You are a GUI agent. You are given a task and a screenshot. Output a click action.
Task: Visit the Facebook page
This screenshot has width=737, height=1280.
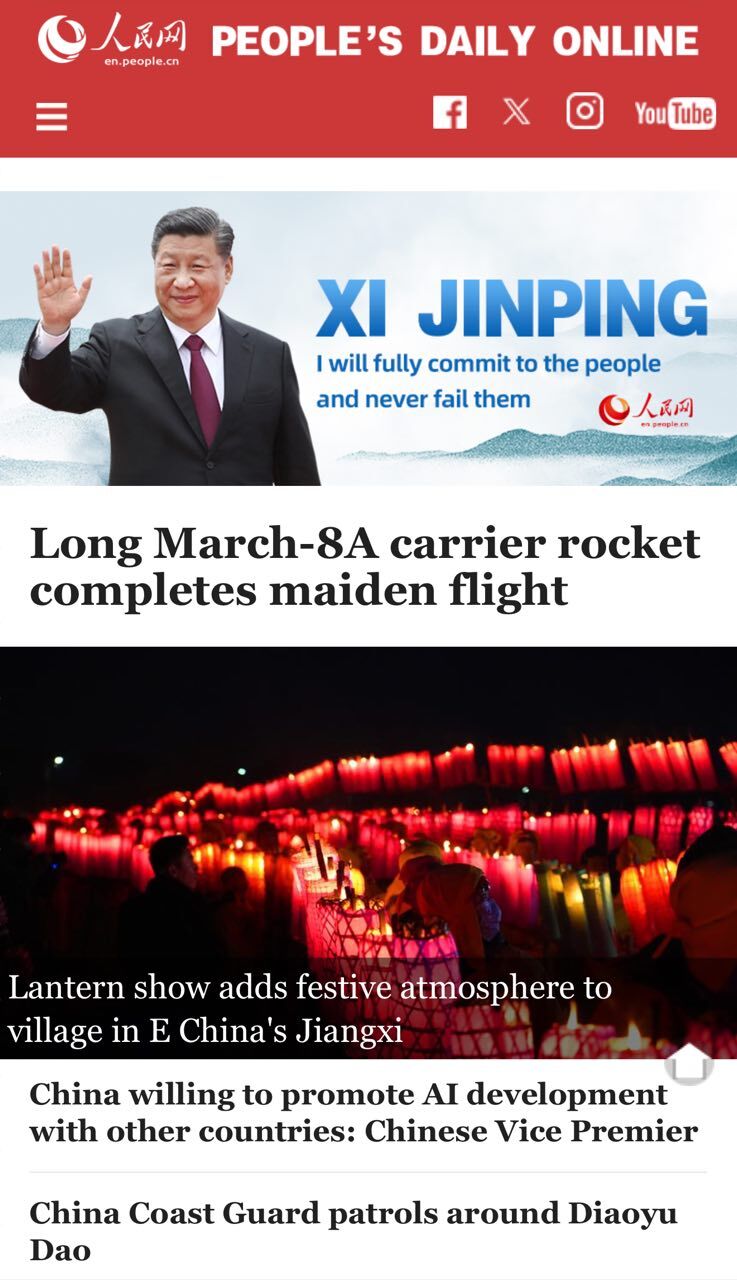tap(450, 112)
